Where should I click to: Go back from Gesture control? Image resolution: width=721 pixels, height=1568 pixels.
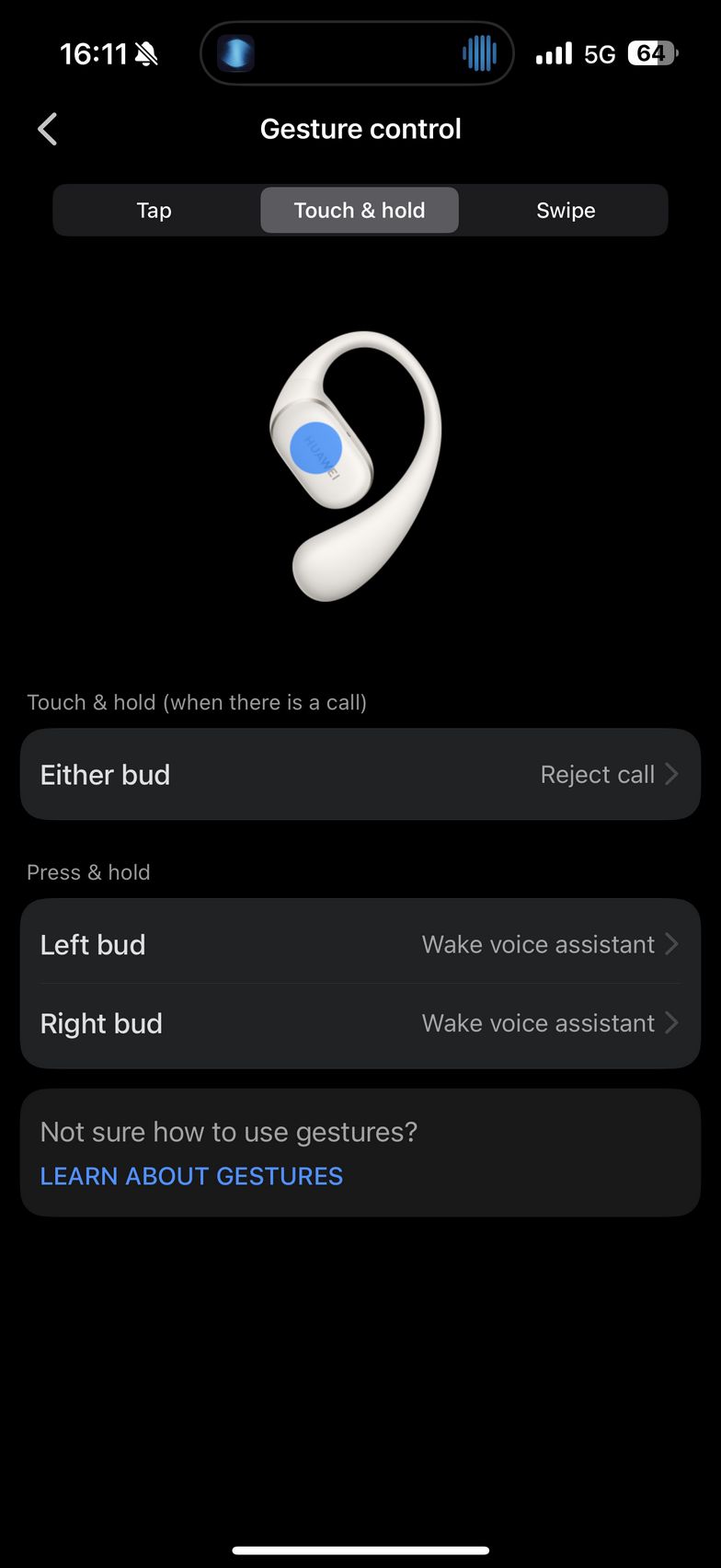pos(48,129)
